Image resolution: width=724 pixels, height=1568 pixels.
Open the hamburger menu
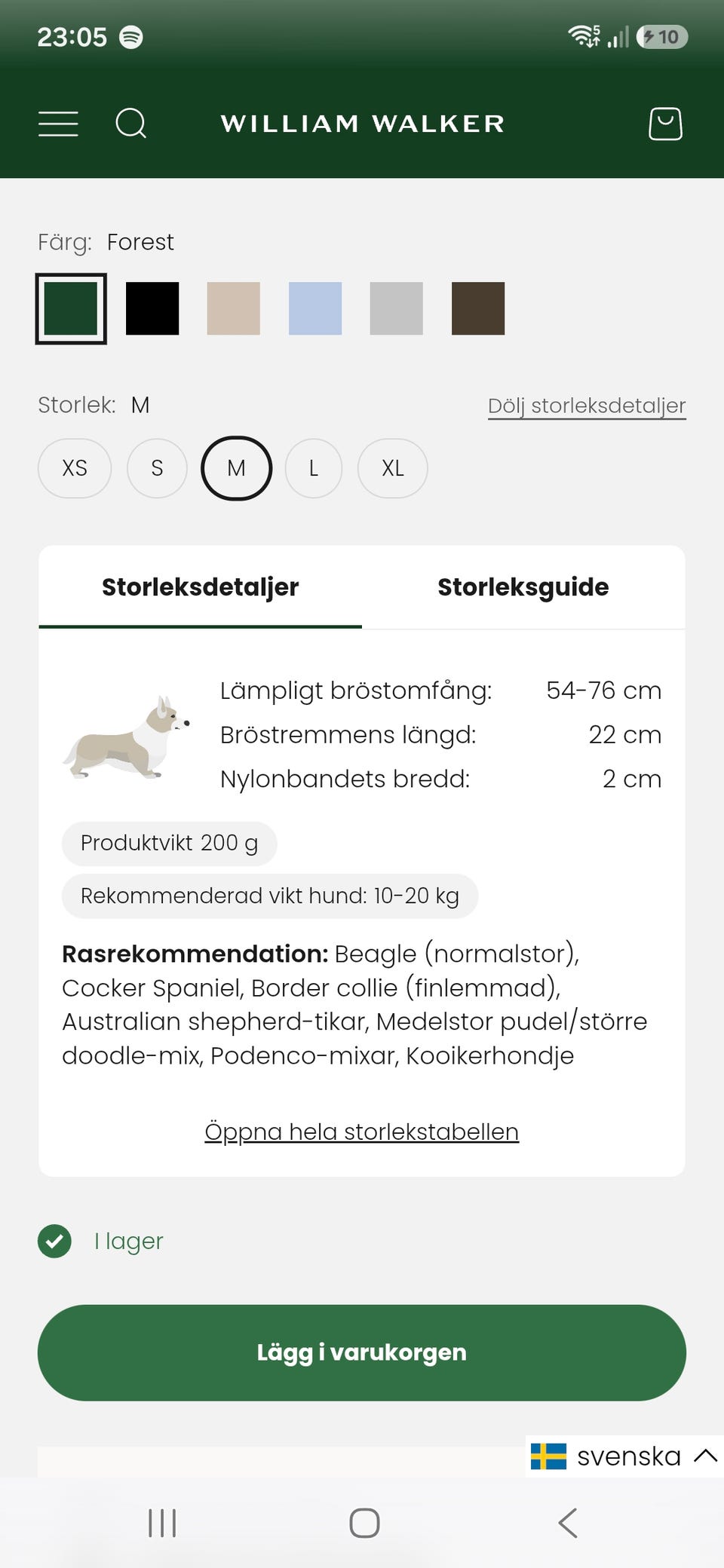(58, 124)
